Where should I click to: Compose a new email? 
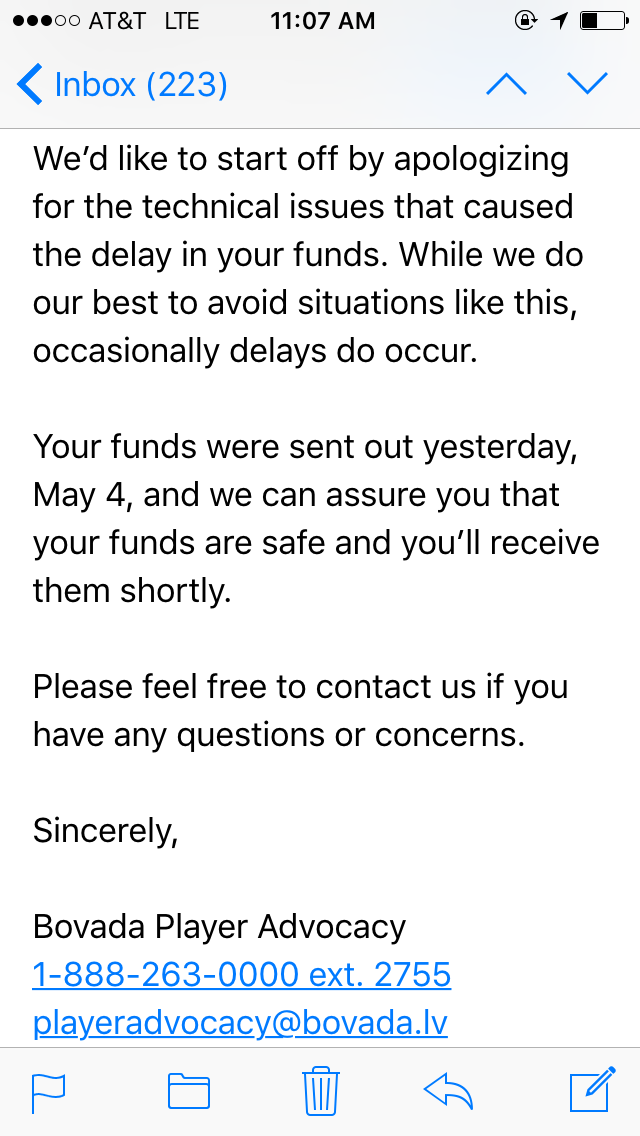pyautogui.click(x=593, y=1089)
